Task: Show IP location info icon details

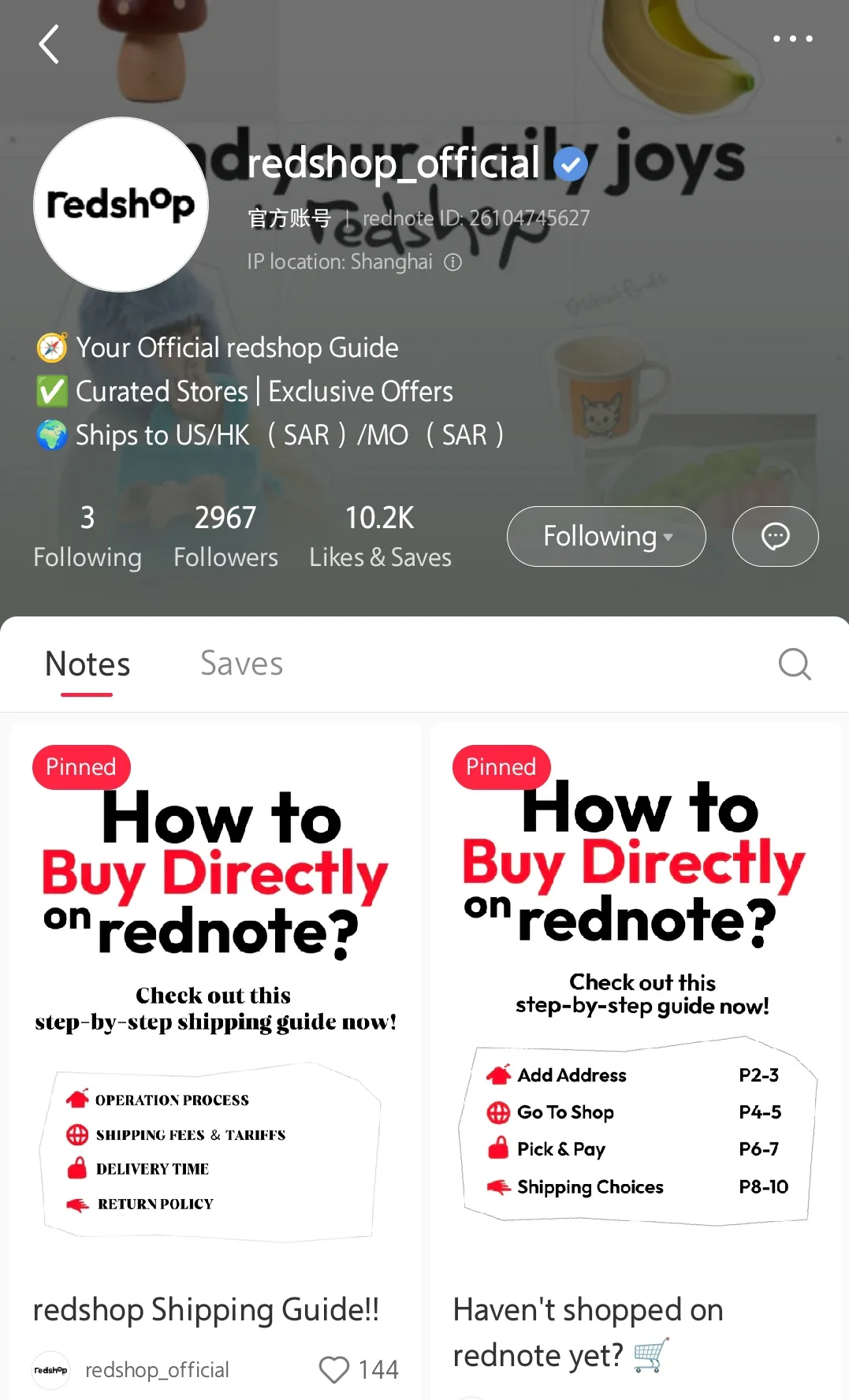Action: pos(453,262)
